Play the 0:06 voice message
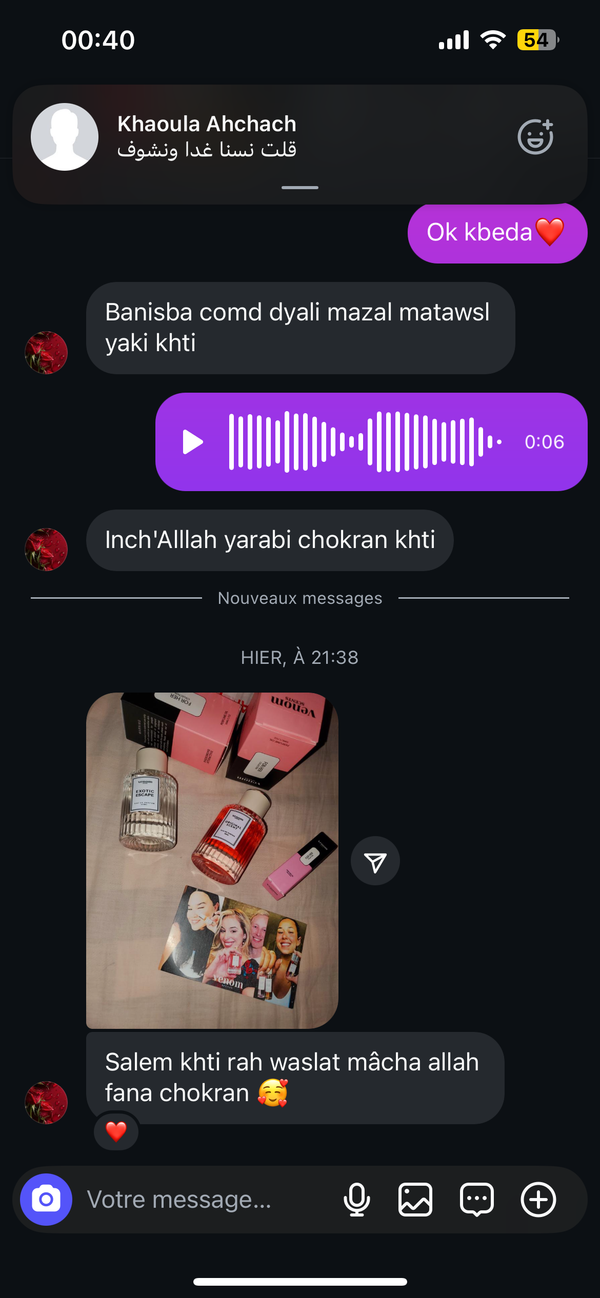Image resolution: width=600 pixels, height=1298 pixels. pos(193,442)
